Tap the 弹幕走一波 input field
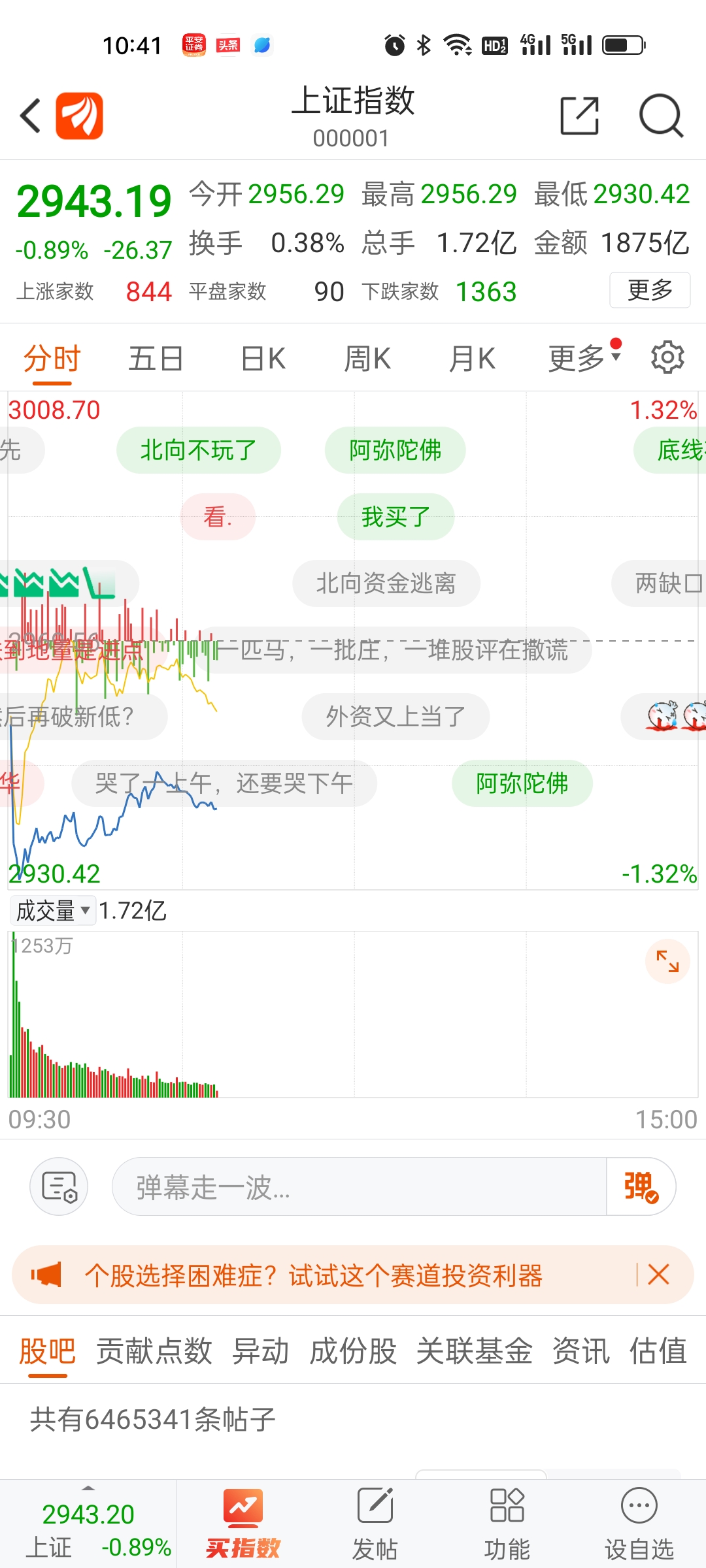The image size is (706, 1568). click(x=360, y=1186)
